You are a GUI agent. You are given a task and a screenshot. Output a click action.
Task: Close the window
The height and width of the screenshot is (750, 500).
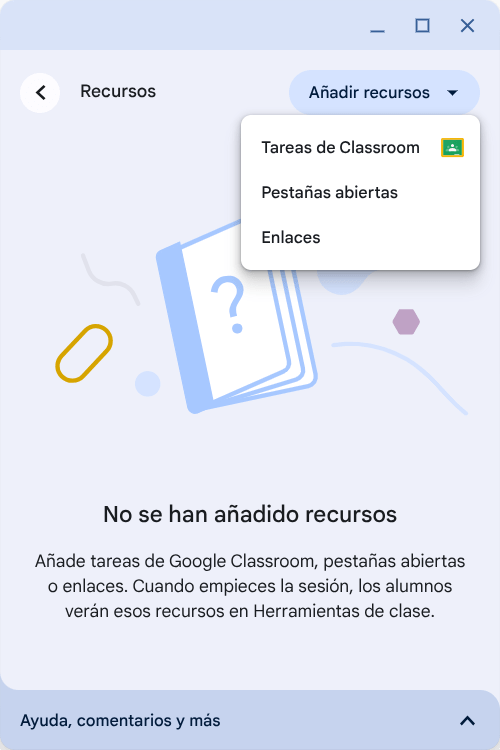click(x=467, y=25)
